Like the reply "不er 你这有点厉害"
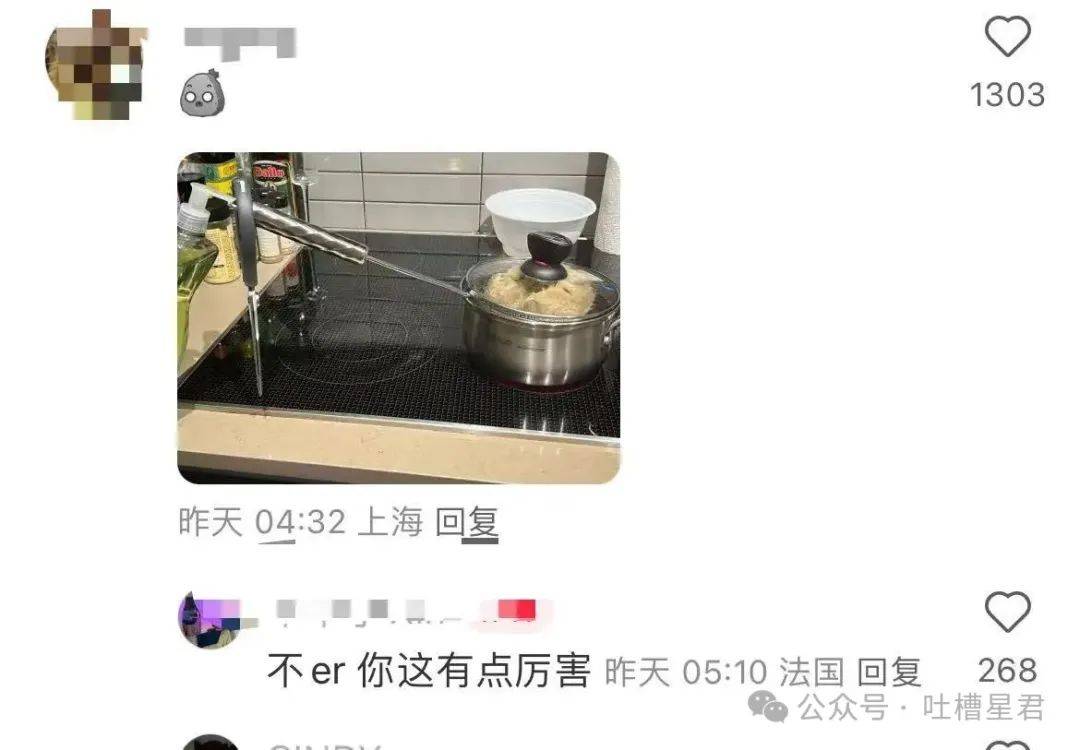Screen dimensions: 1080x750 click(1007, 611)
